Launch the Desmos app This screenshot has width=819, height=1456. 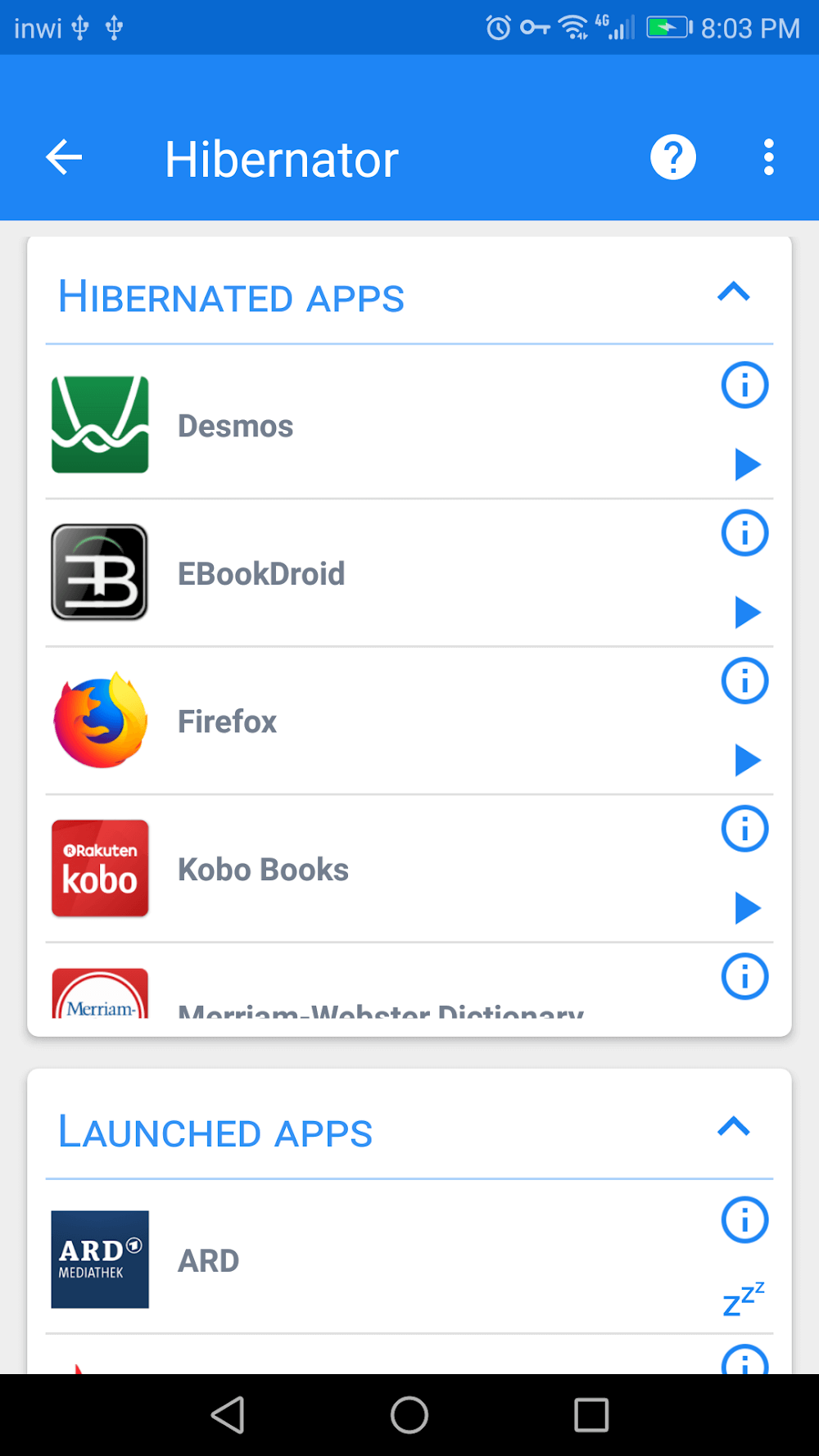747,464
